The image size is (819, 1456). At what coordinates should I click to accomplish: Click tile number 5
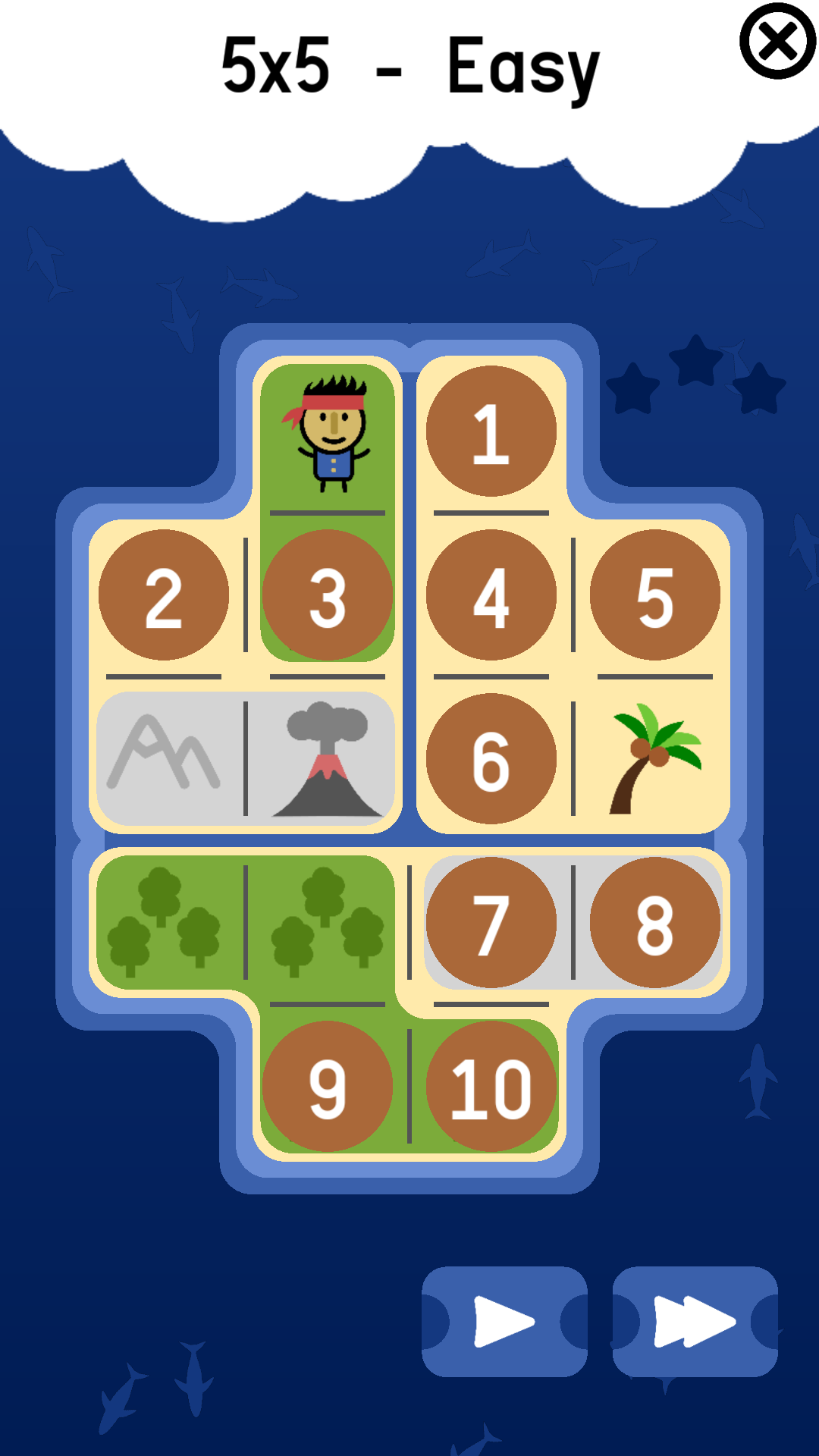tap(656, 595)
